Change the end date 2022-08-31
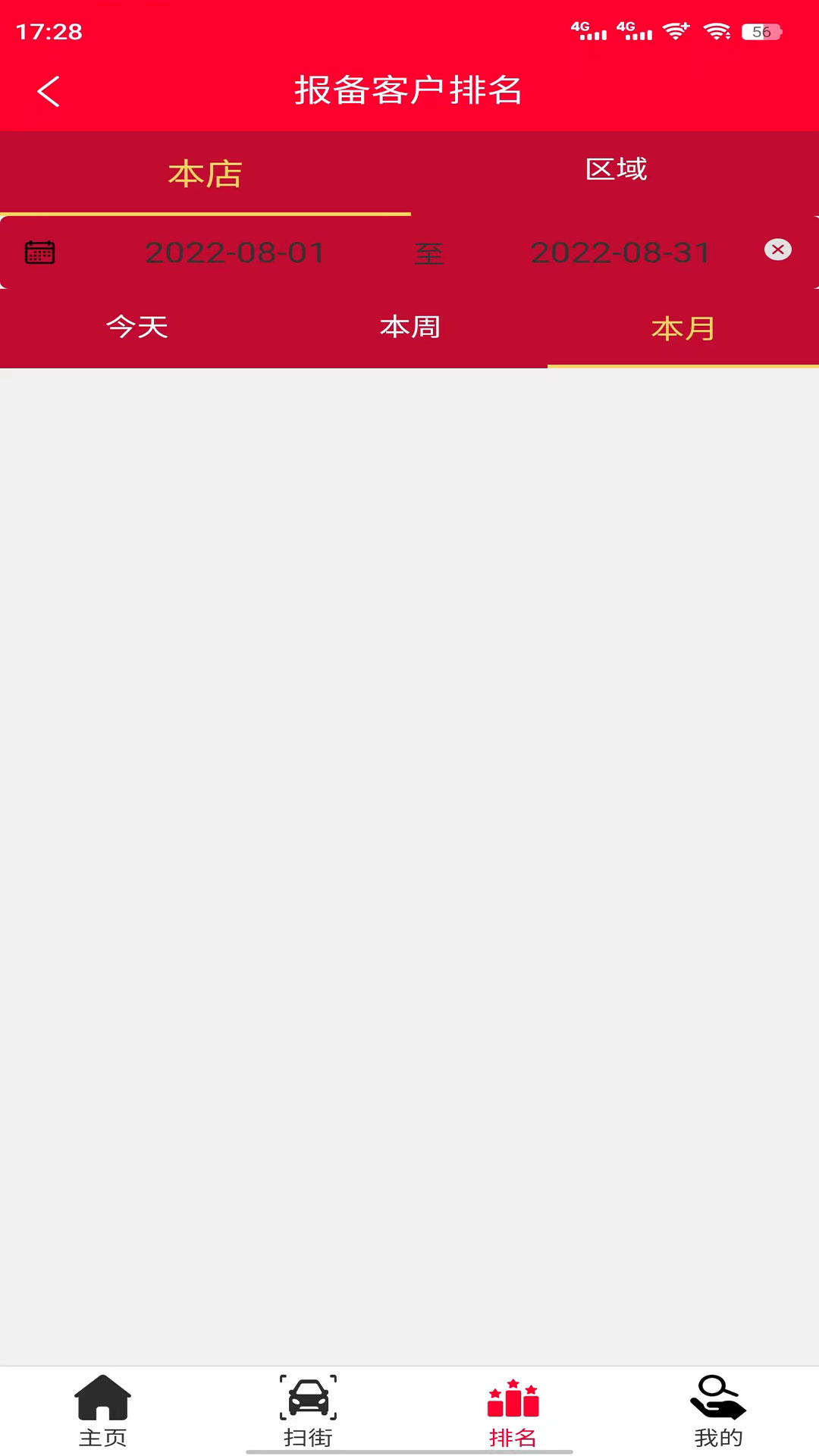The image size is (819, 1456). click(620, 253)
